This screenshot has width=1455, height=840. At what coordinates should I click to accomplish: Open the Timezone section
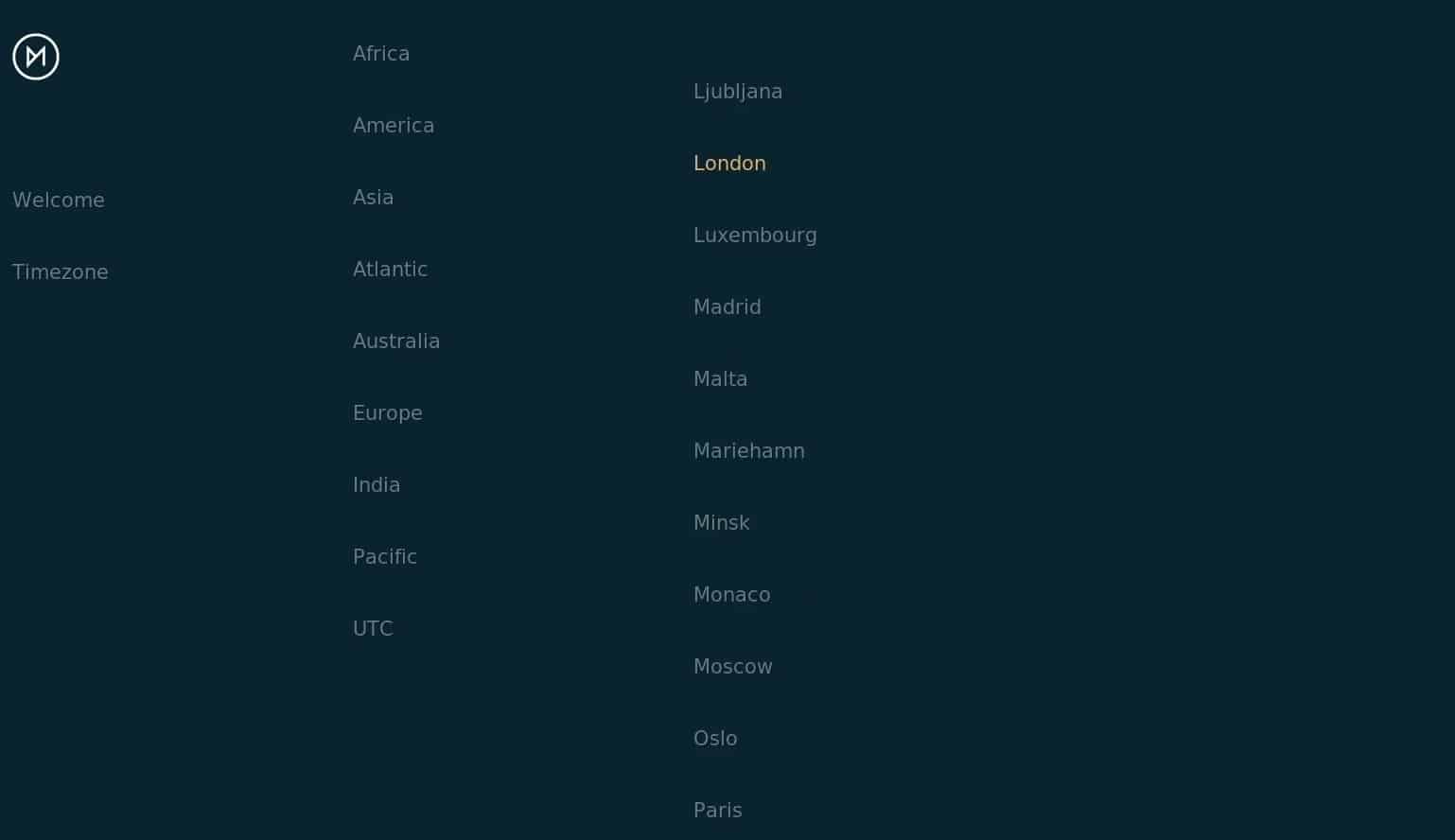click(x=61, y=272)
